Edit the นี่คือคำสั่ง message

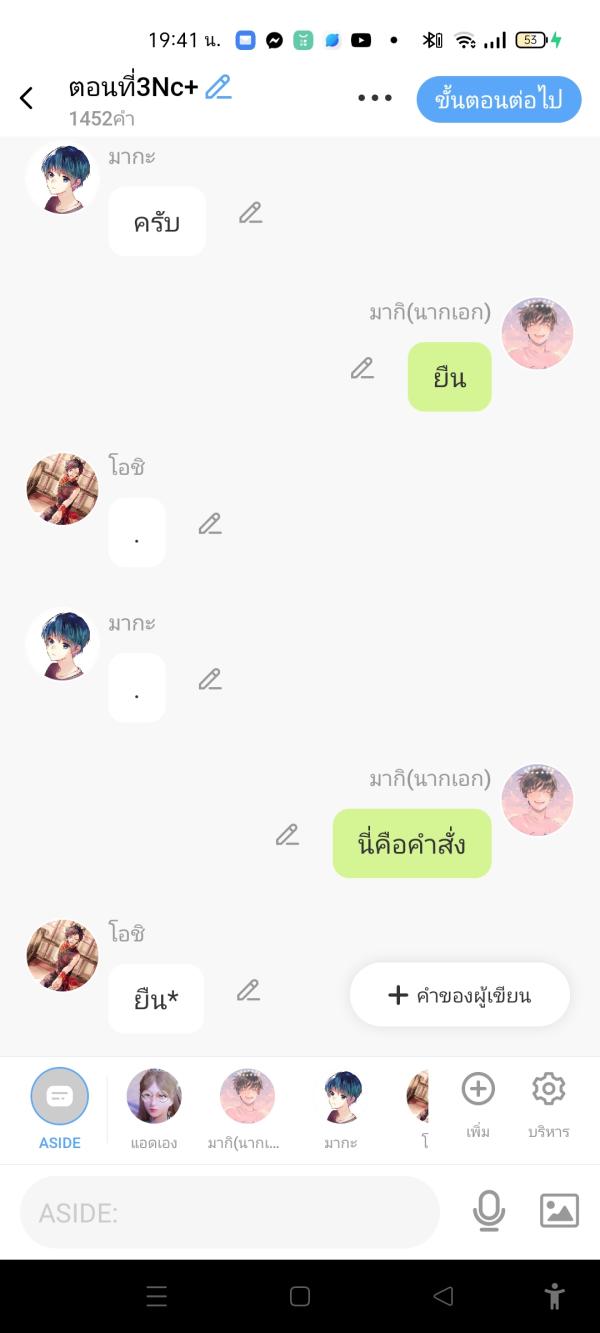287,835
